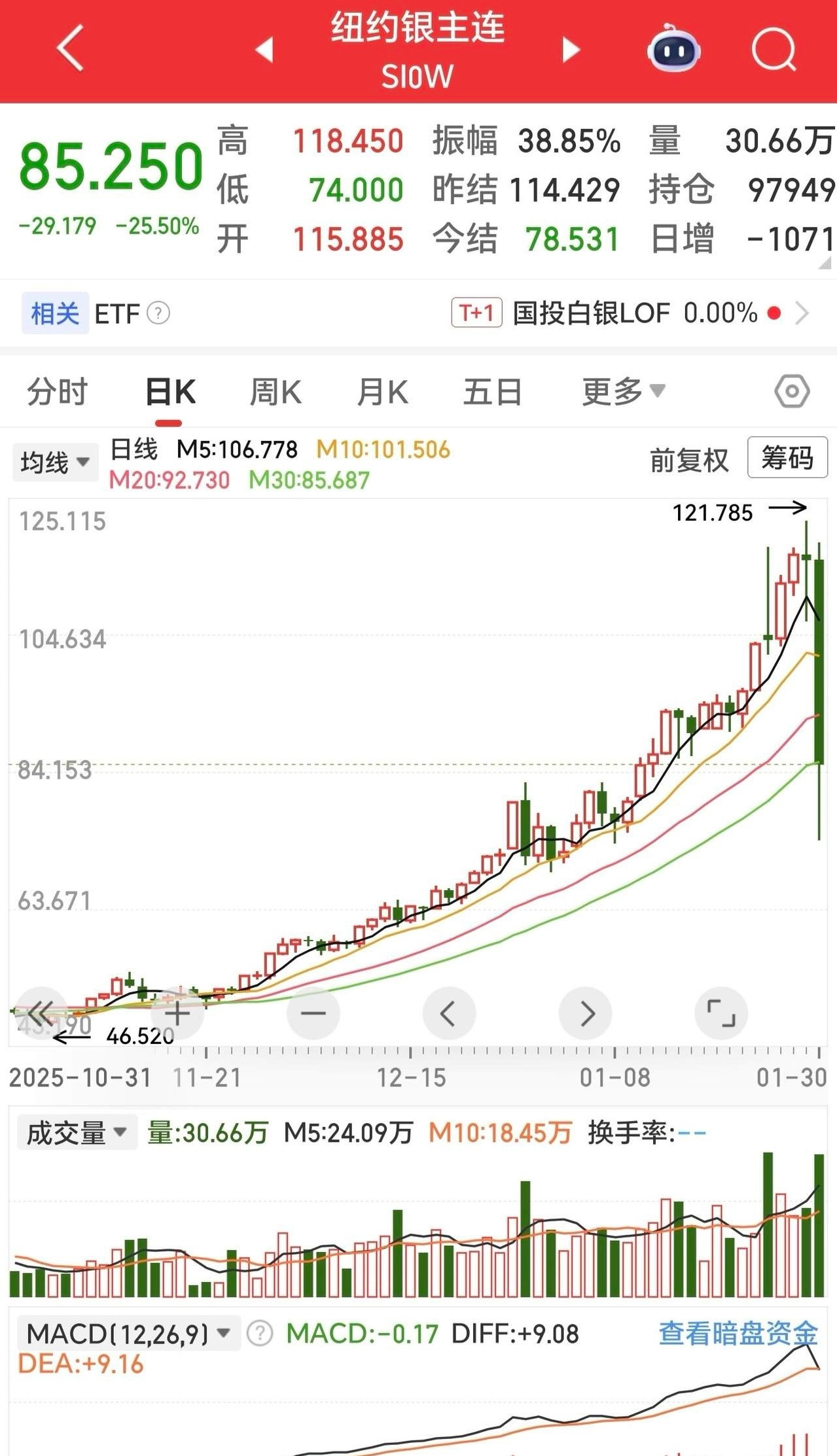
Task: Open the 国投白银LOF related fund
Action: 590,313
